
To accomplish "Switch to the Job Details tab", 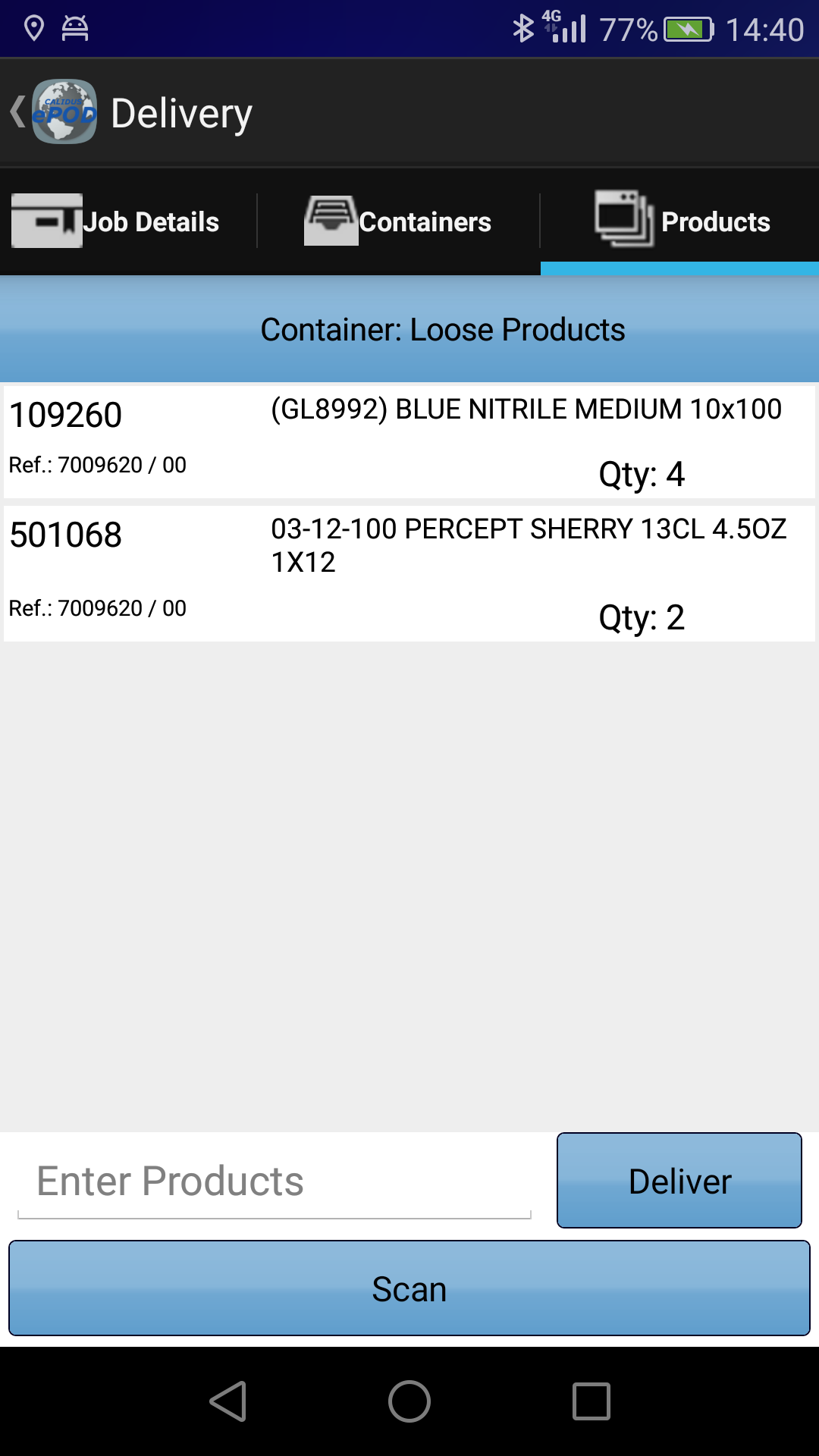I will pyautogui.click(x=127, y=221).
